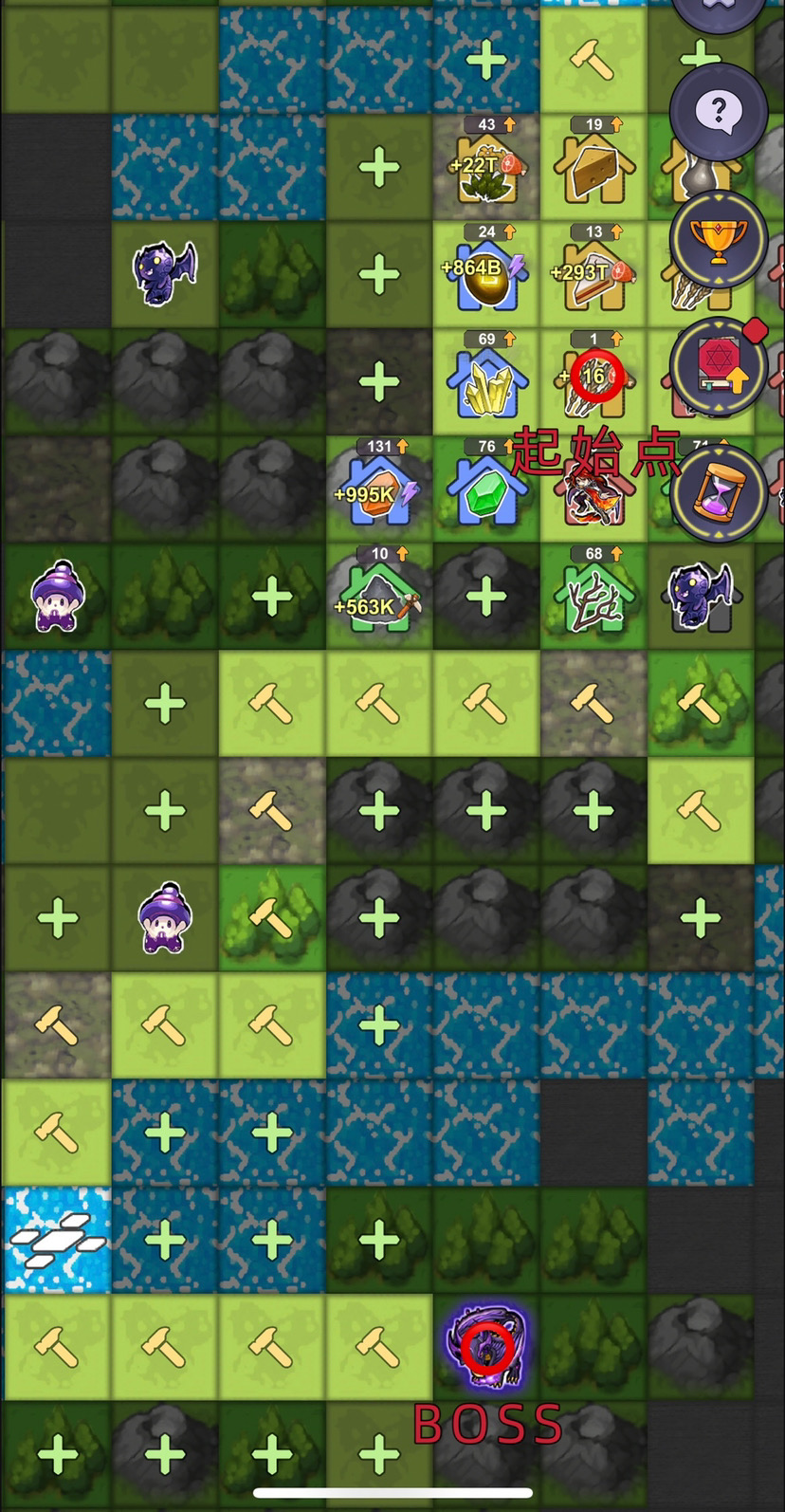Select the level 19 cheese house
785x1512 pixels.
pyautogui.click(x=593, y=171)
